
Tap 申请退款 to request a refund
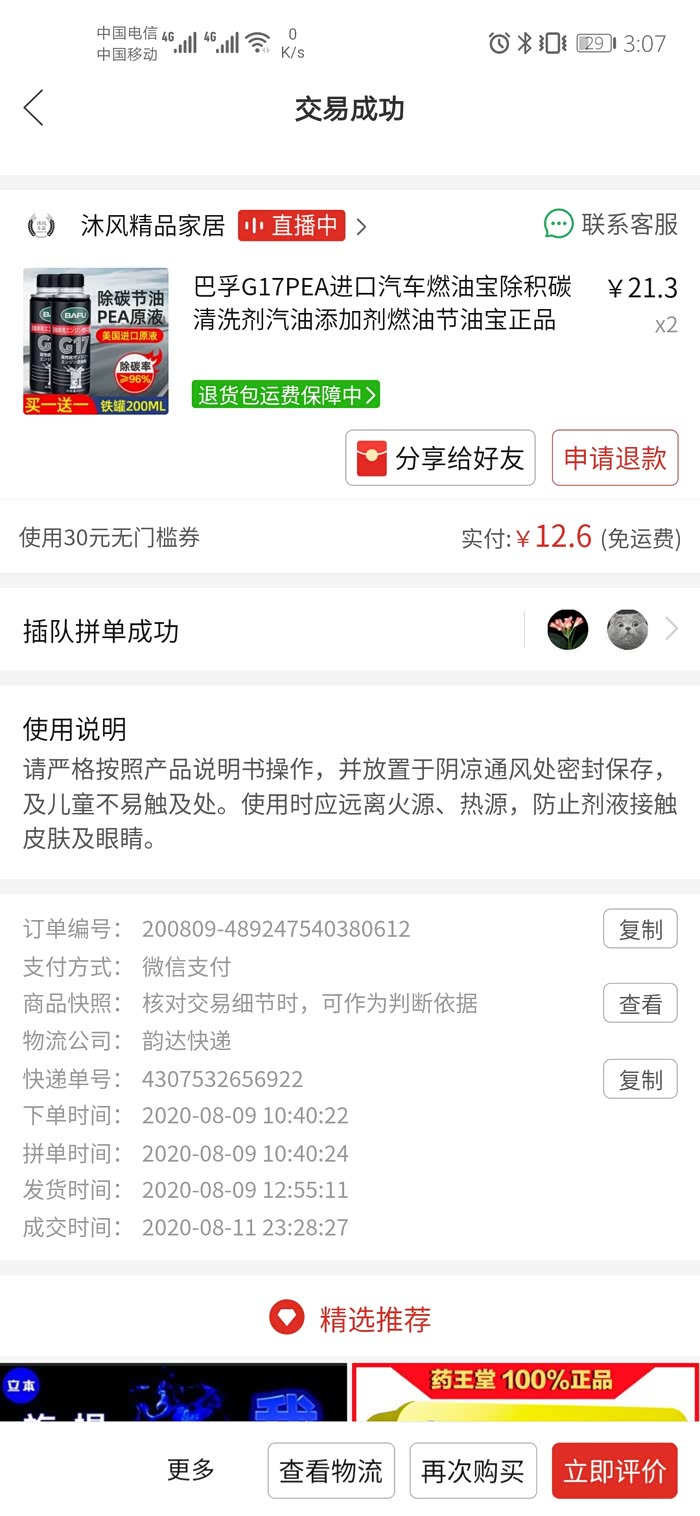(615, 458)
